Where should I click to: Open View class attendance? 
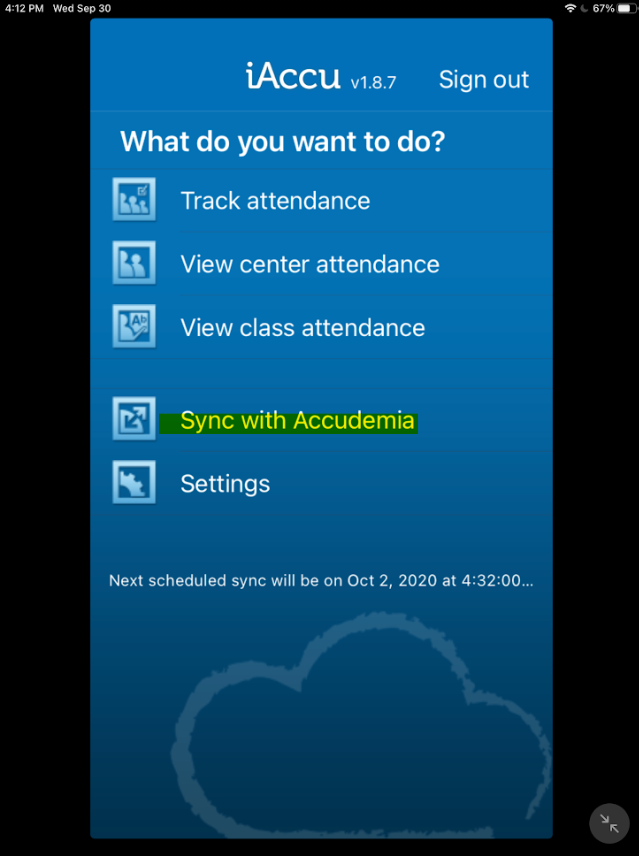[302, 328]
